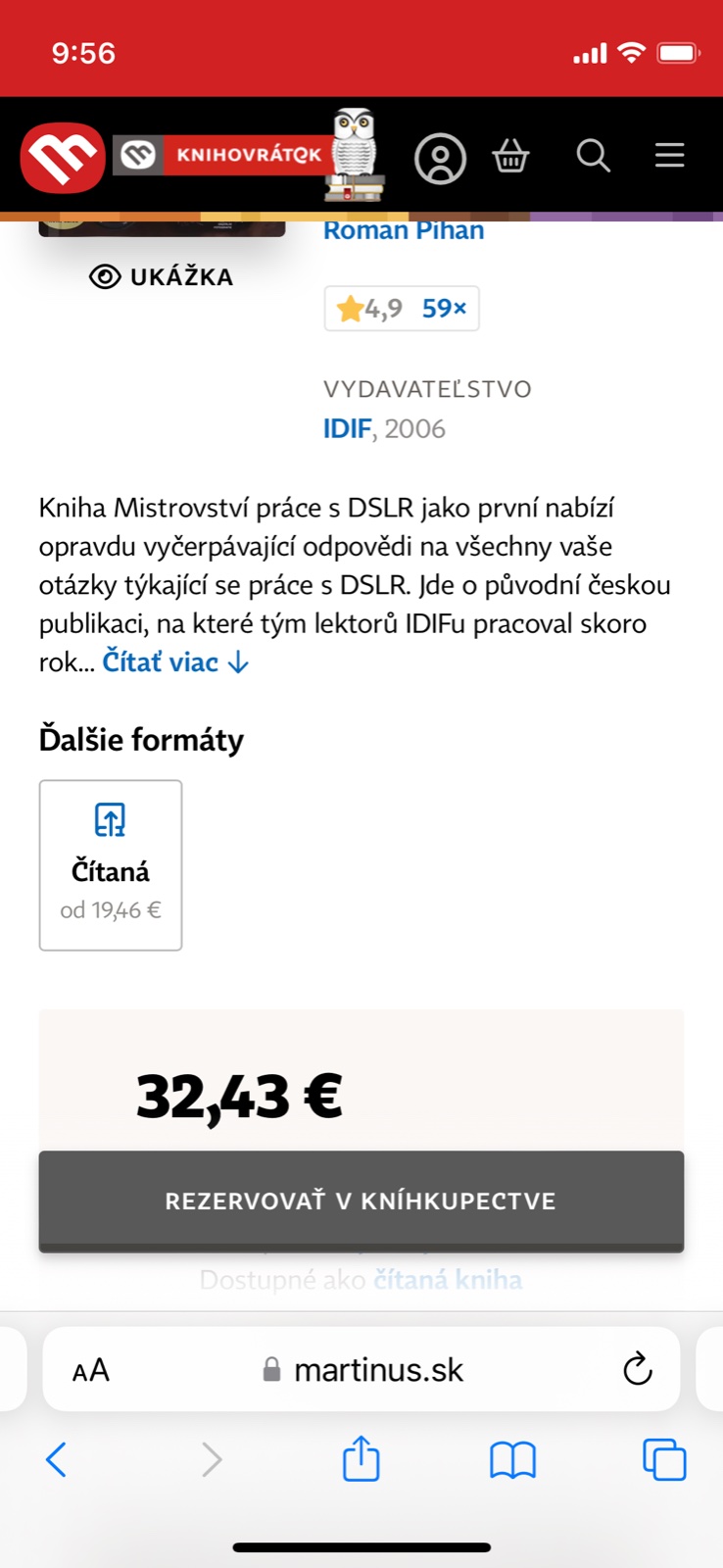Open the user account profile
Image resolution: width=723 pixels, height=1568 pixels.
pos(440,158)
